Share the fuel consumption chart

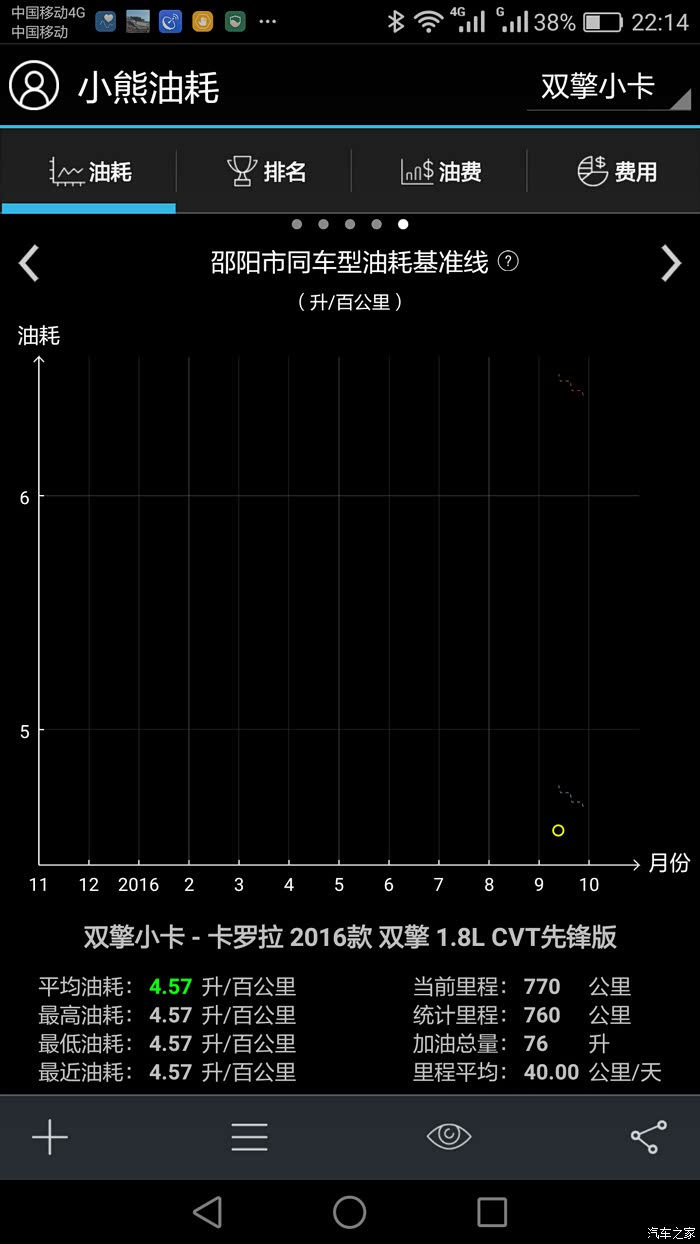pos(648,1137)
